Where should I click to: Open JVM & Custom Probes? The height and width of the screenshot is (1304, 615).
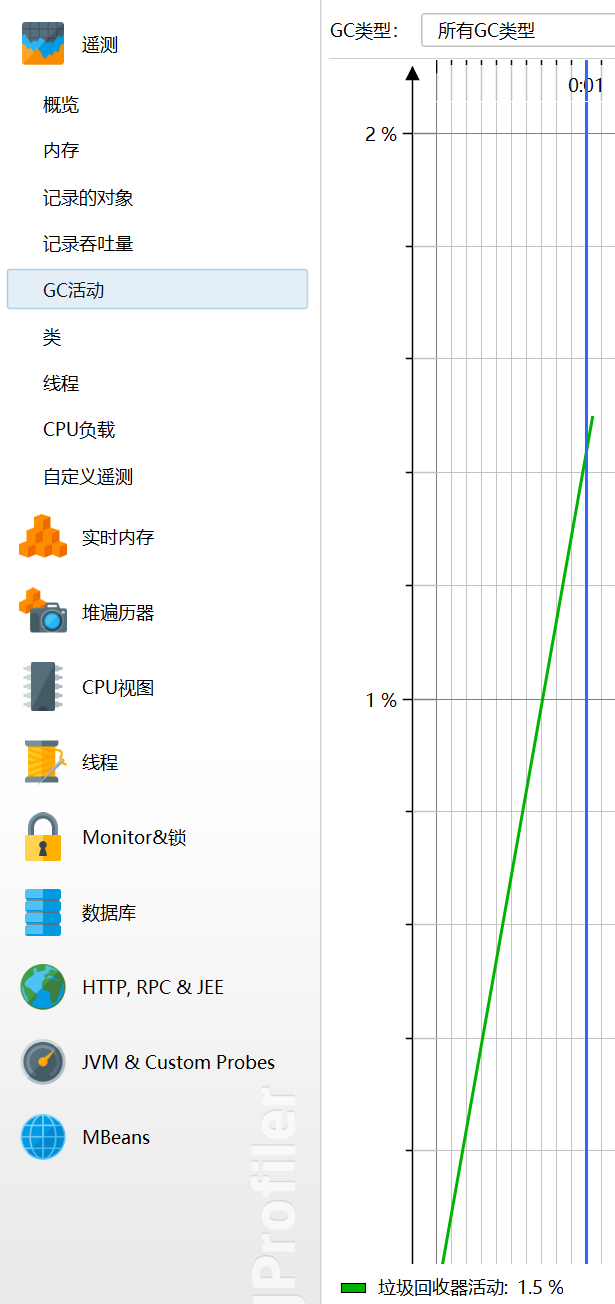coord(178,1063)
